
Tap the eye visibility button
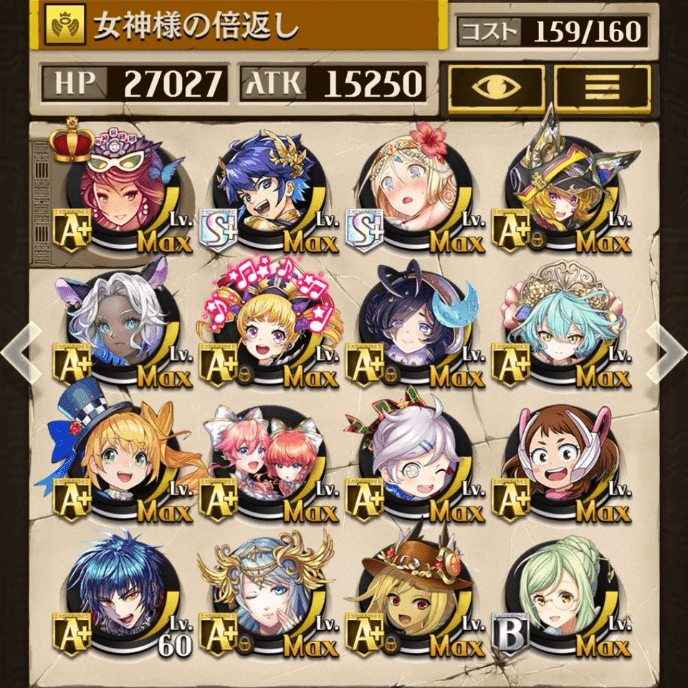tap(496, 87)
